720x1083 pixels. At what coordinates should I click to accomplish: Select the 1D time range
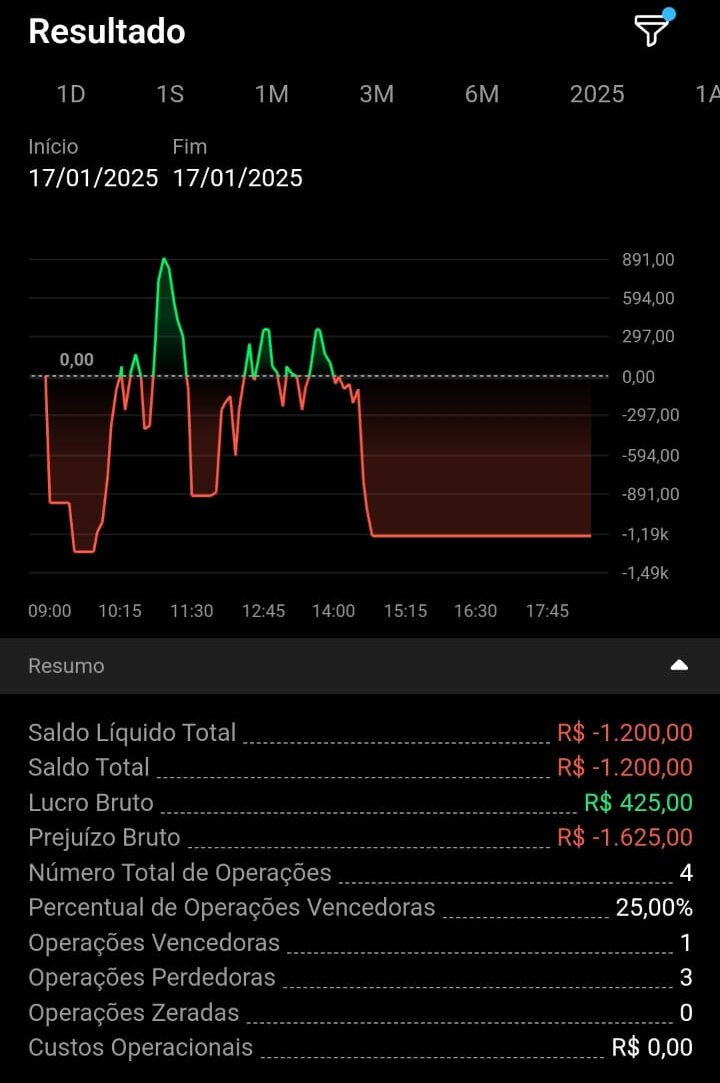(x=71, y=94)
